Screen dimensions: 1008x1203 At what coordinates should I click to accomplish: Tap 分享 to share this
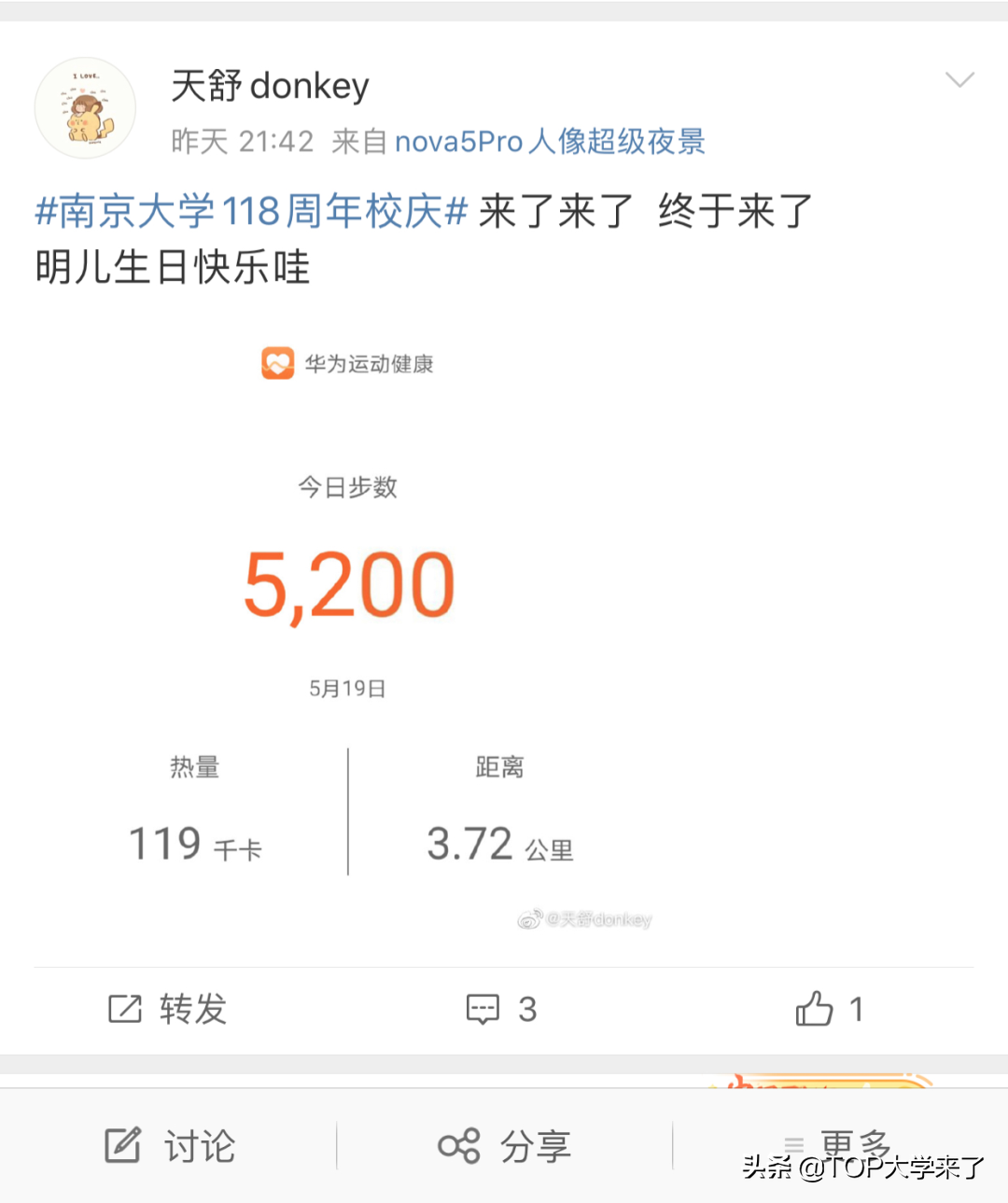pyautogui.click(x=504, y=1146)
